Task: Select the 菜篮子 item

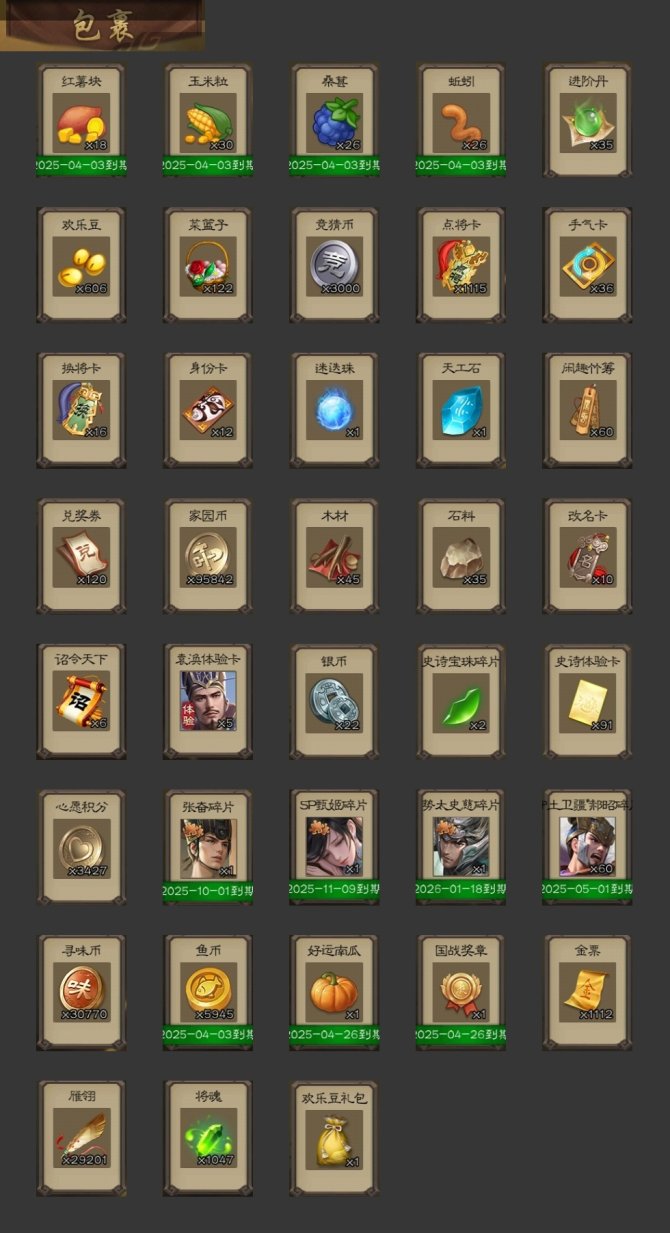Action: 208,267
